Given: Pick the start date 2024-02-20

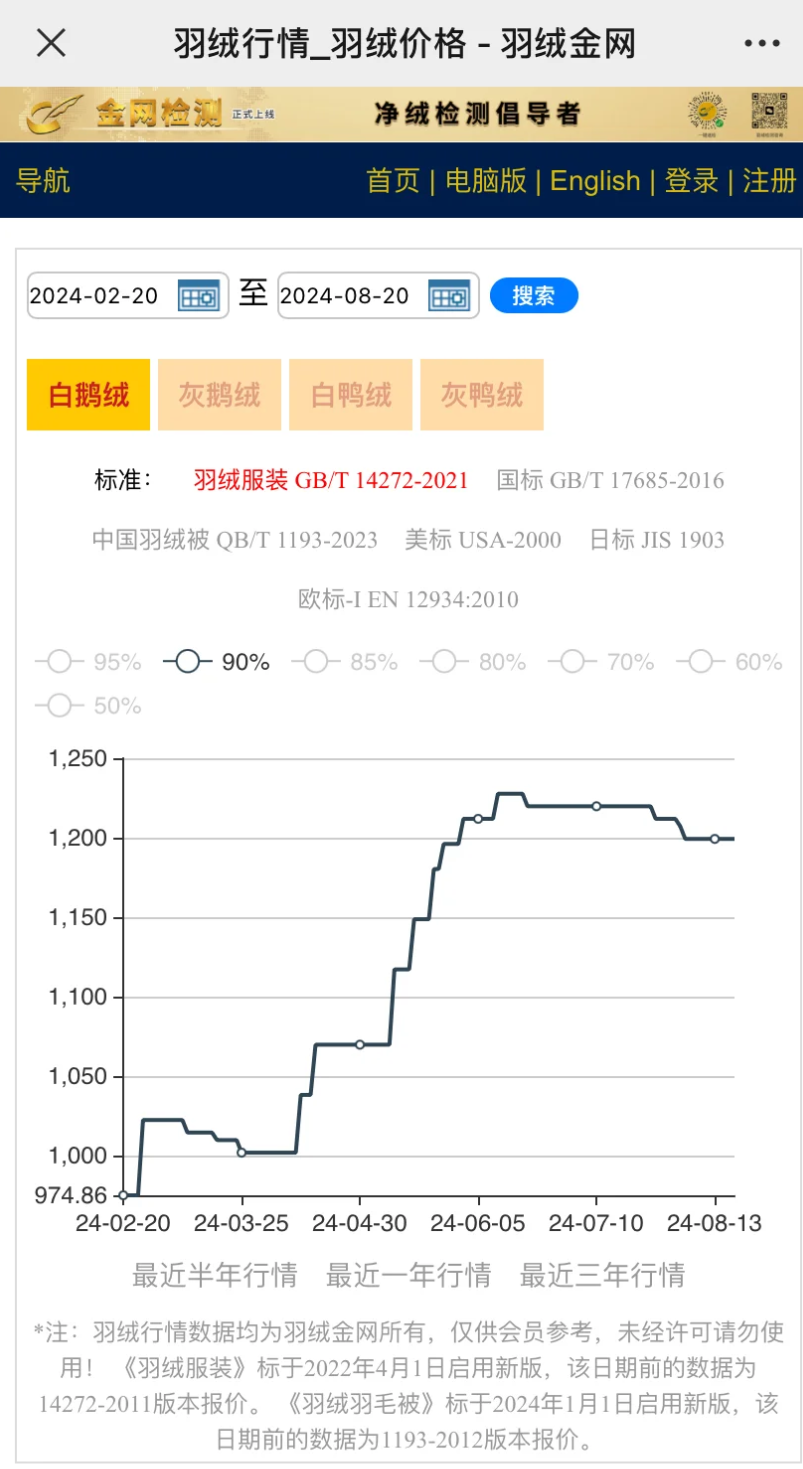Looking at the screenshot, I should point(198,296).
